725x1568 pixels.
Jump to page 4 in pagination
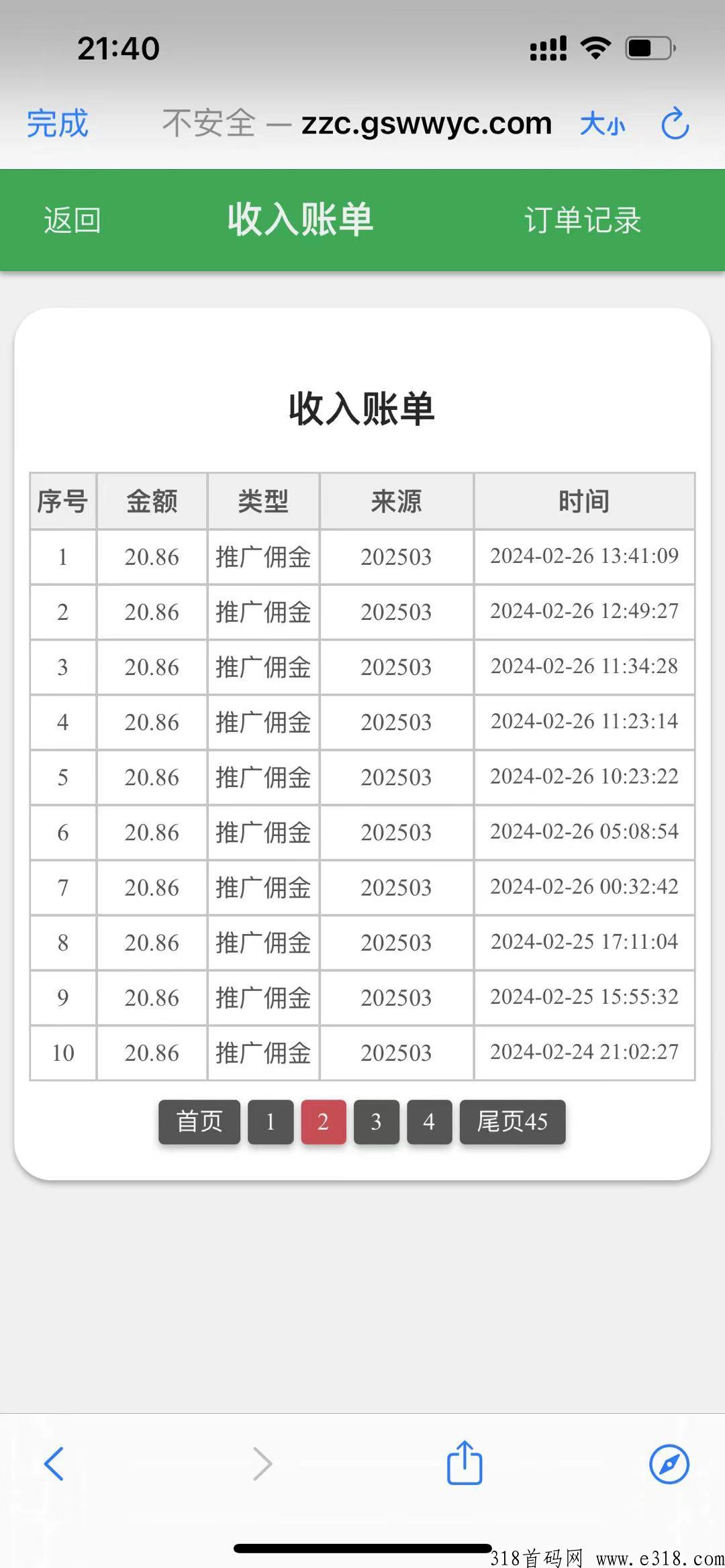pos(430,1122)
